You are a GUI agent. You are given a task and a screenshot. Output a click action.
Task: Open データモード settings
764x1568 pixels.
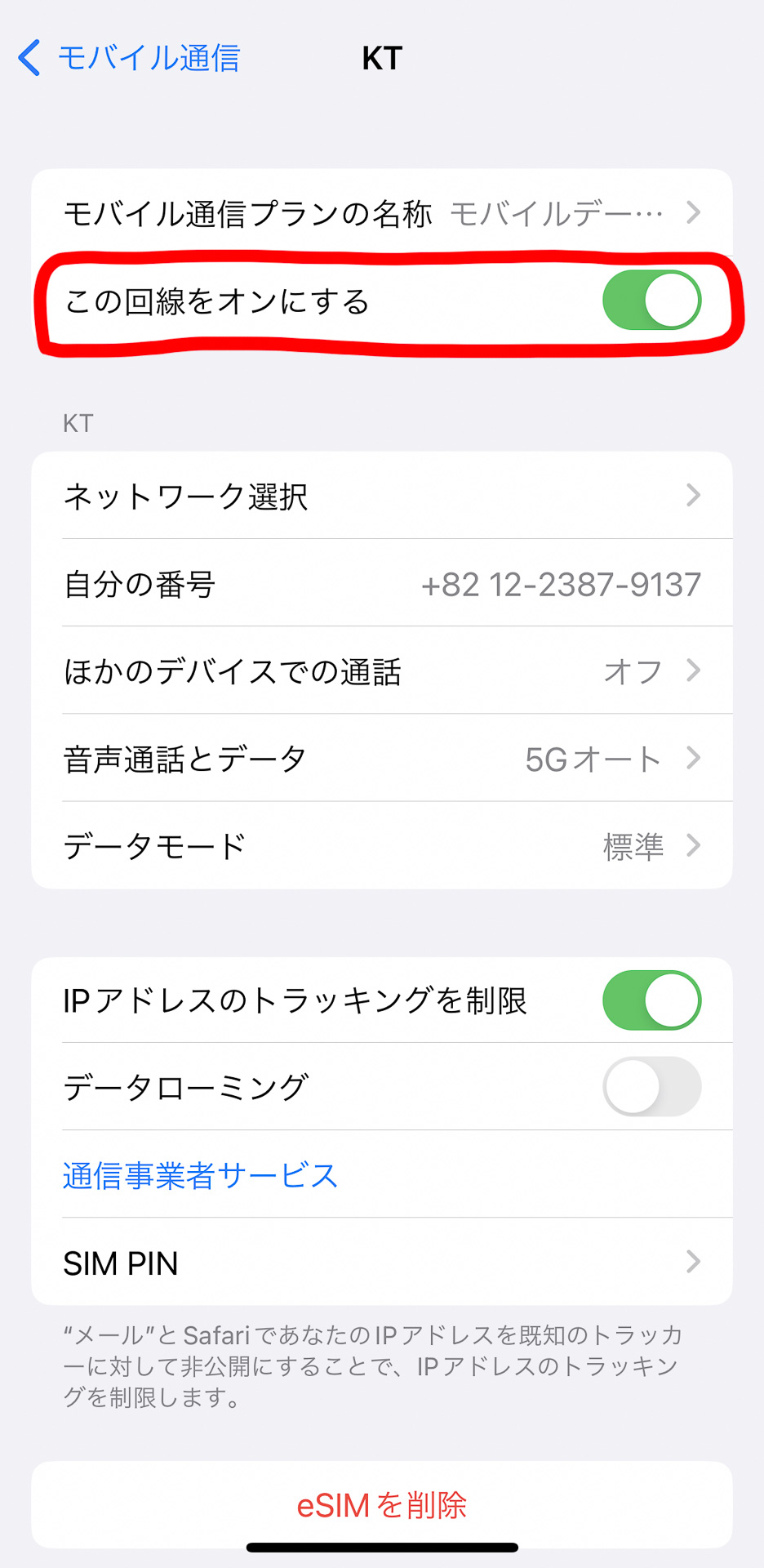point(381,846)
